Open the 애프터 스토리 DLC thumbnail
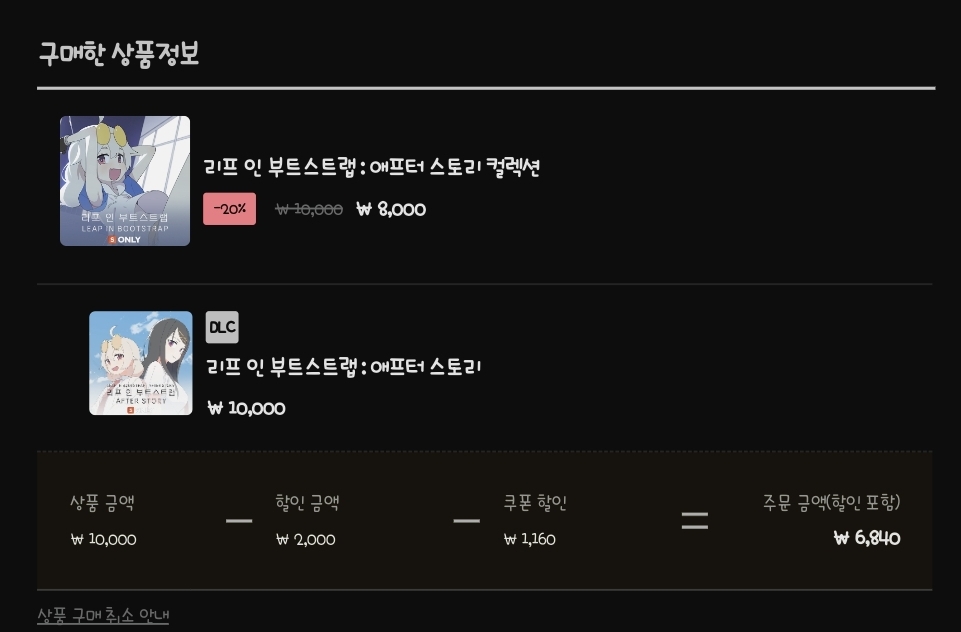 140,363
